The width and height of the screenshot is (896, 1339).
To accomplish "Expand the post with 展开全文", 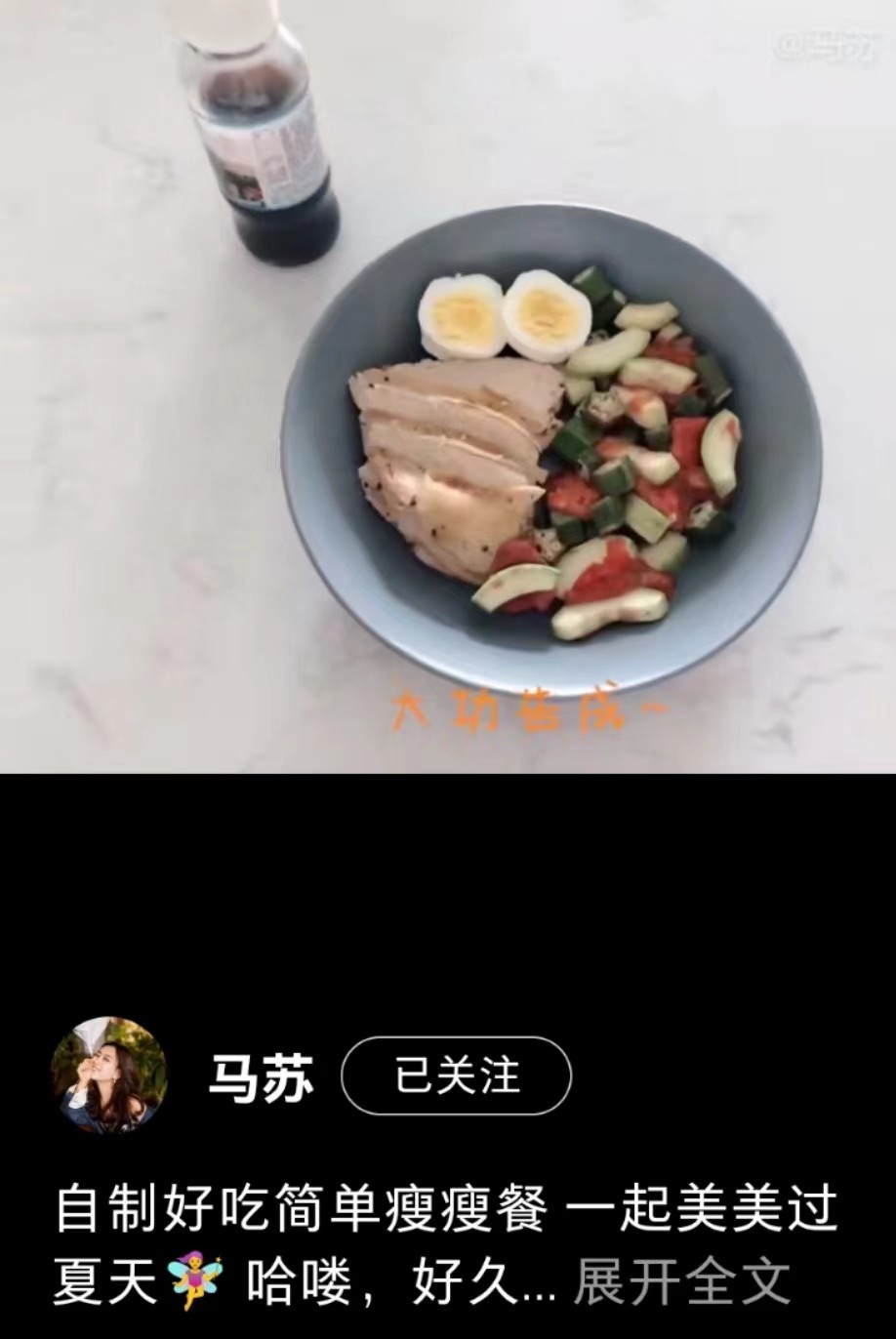I will pyautogui.click(x=682, y=1280).
